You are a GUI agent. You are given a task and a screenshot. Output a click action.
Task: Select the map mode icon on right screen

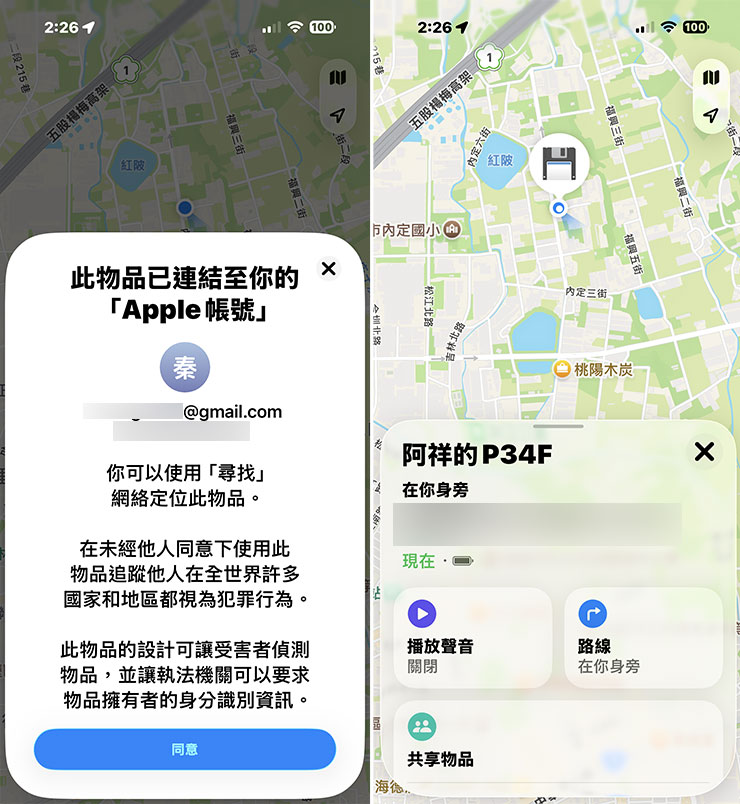pyautogui.click(x=710, y=76)
